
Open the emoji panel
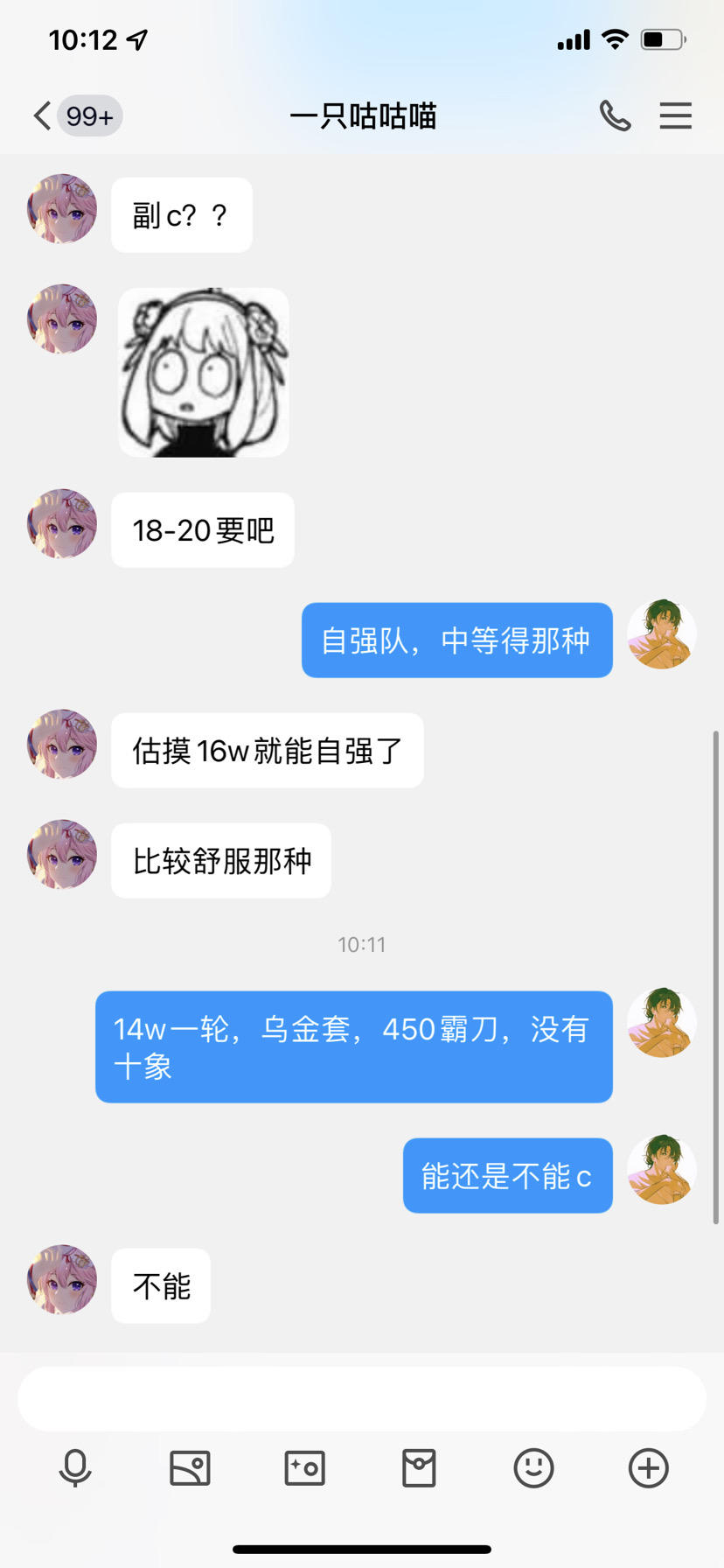tap(533, 1467)
